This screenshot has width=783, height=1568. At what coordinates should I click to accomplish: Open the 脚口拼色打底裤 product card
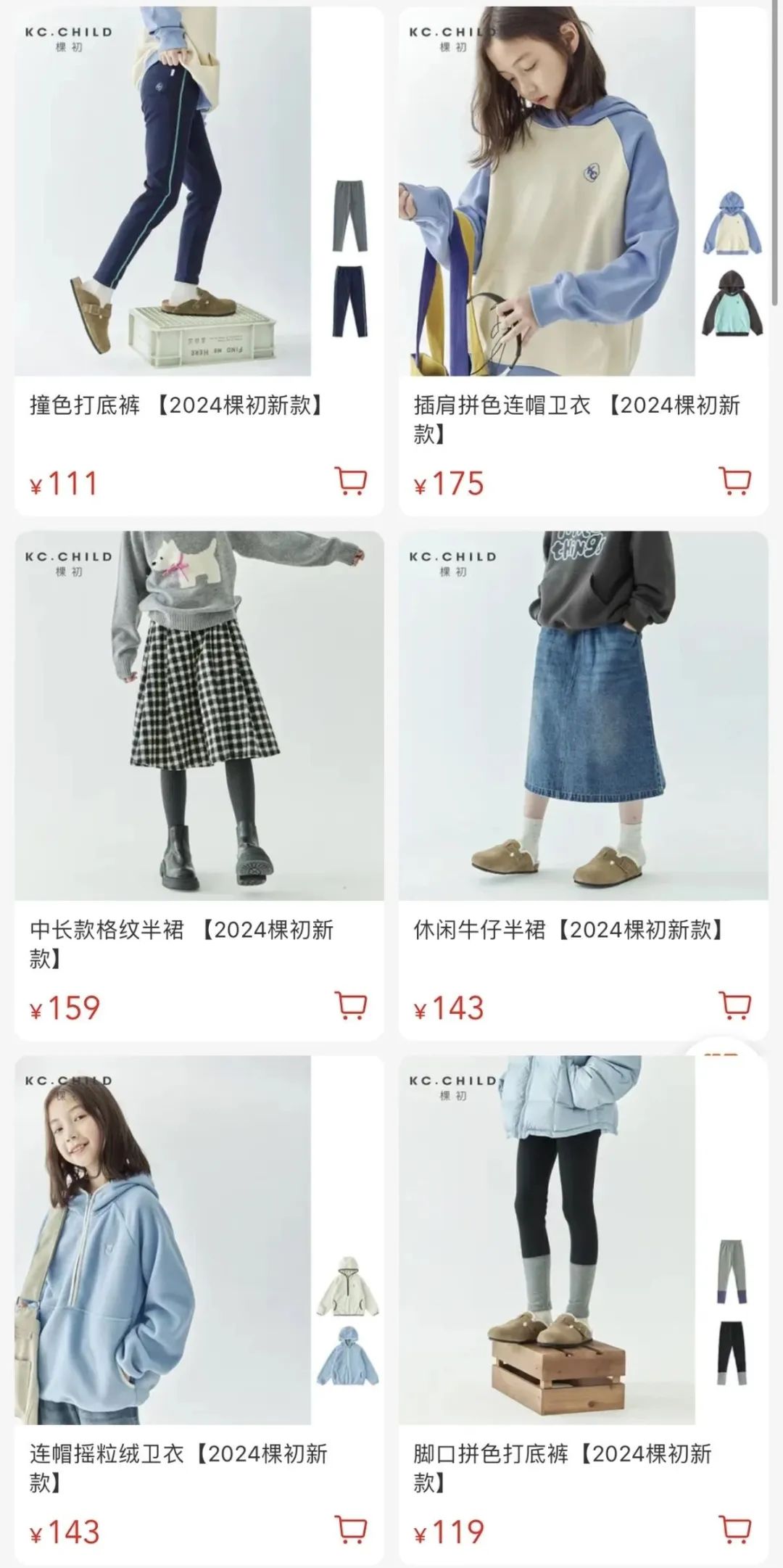[x=583, y=1310]
